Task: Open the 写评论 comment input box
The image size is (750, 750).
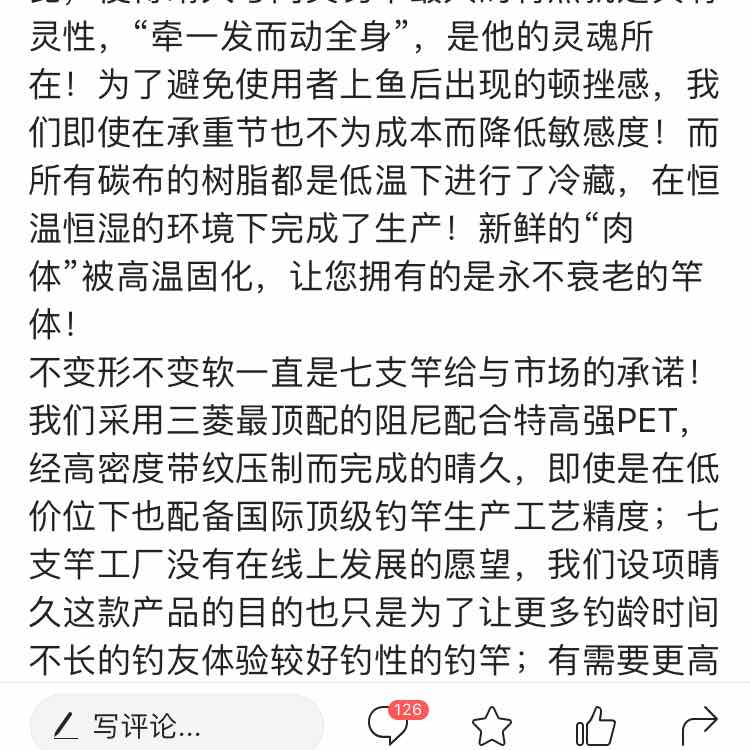Action: point(176,725)
